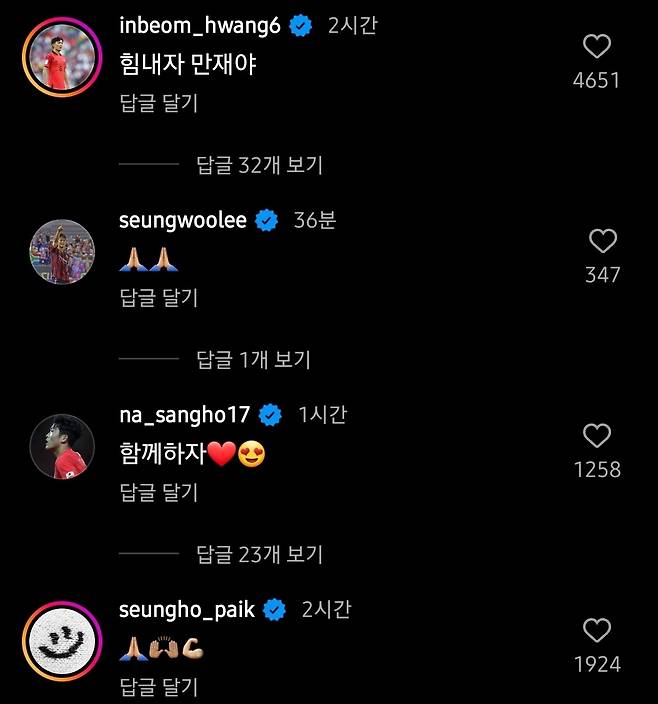The height and width of the screenshot is (704, 658).
Task: Open the seungho_paik username
Action: [x=187, y=609]
